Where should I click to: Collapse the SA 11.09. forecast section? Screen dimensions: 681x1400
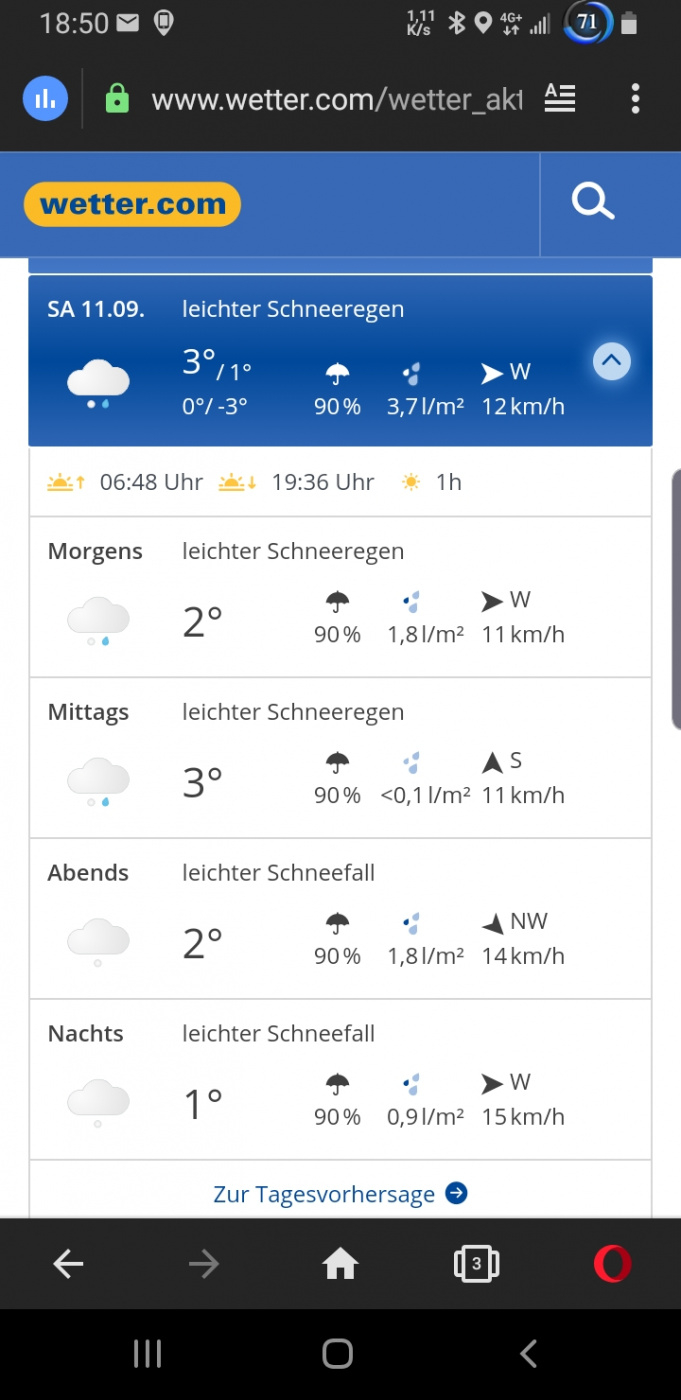(611, 361)
